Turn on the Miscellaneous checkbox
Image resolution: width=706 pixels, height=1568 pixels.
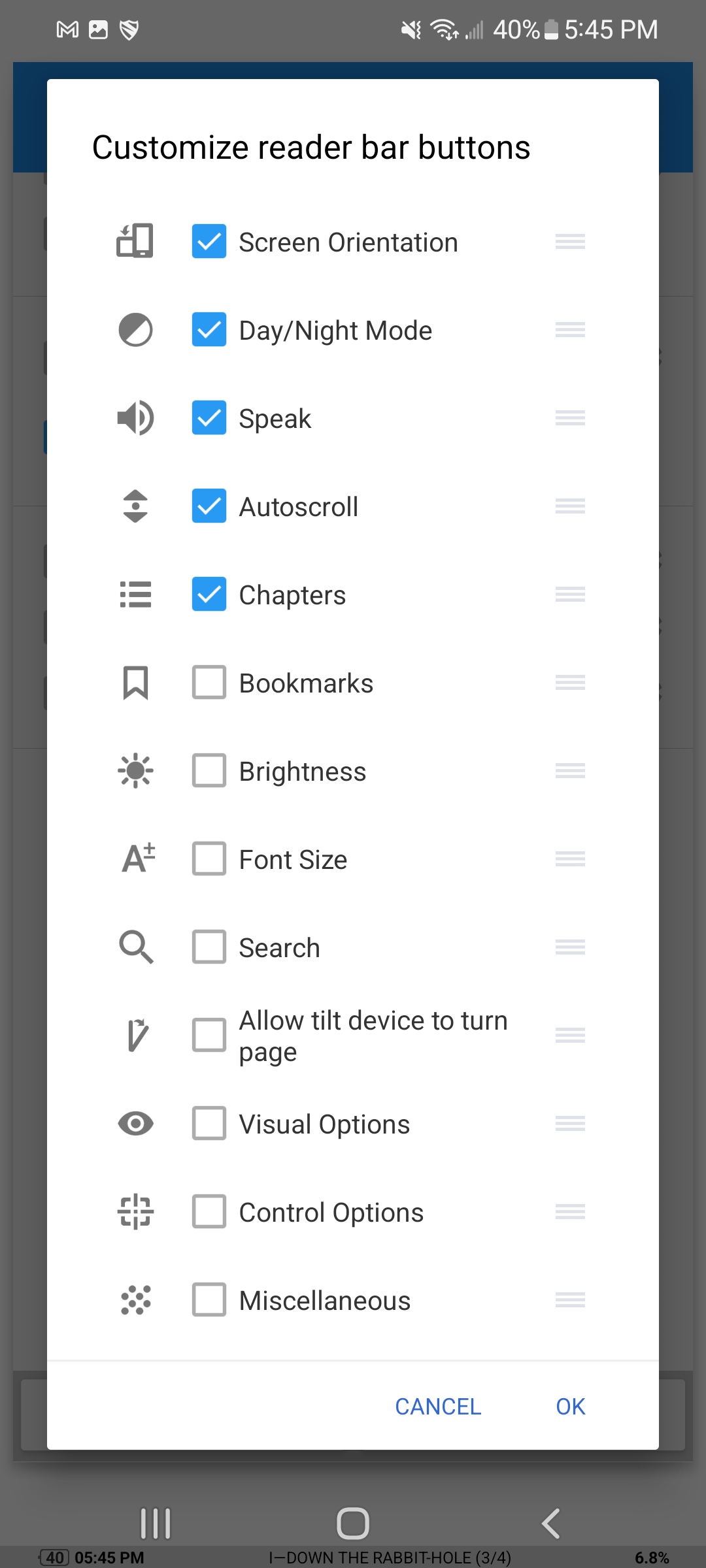click(209, 1300)
